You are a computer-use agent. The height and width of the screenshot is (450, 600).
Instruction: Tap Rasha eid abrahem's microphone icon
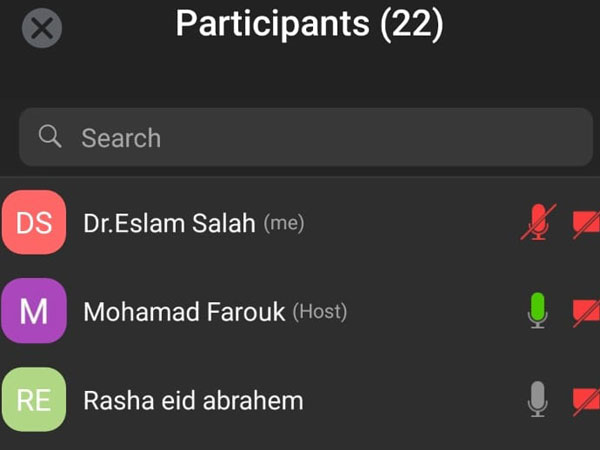[538, 400]
